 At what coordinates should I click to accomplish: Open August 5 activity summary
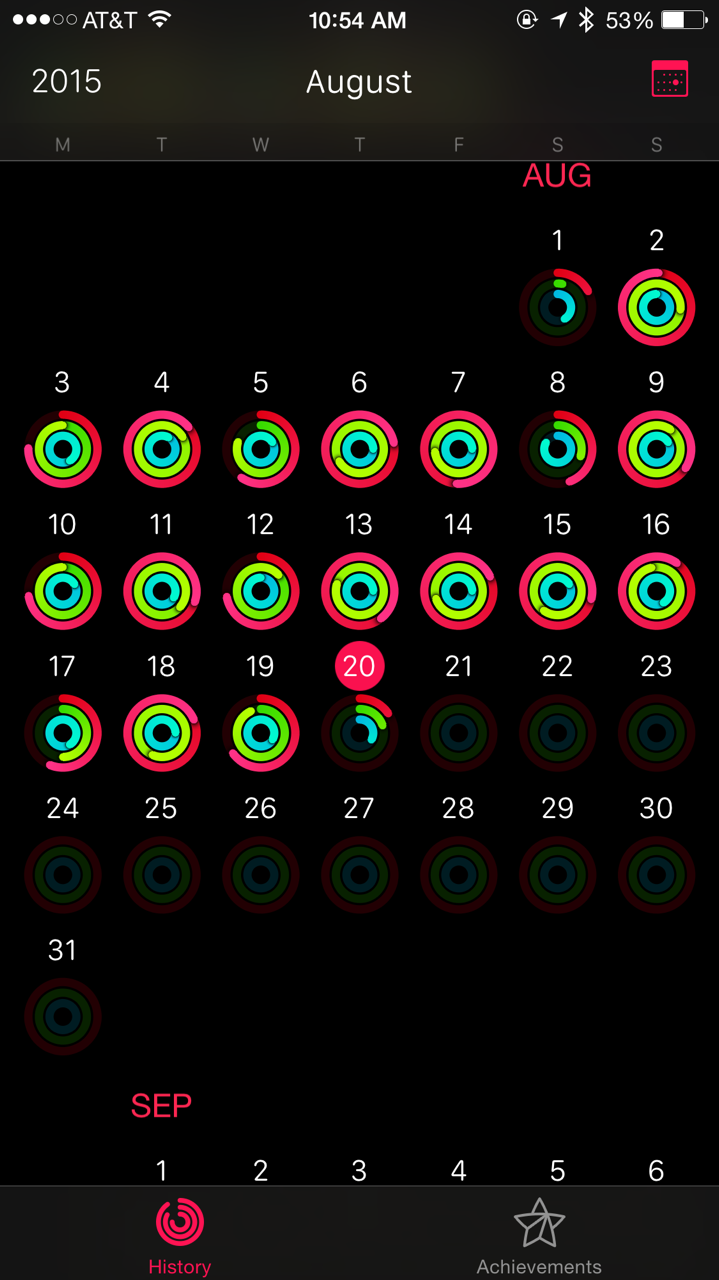click(x=260, y=449)
